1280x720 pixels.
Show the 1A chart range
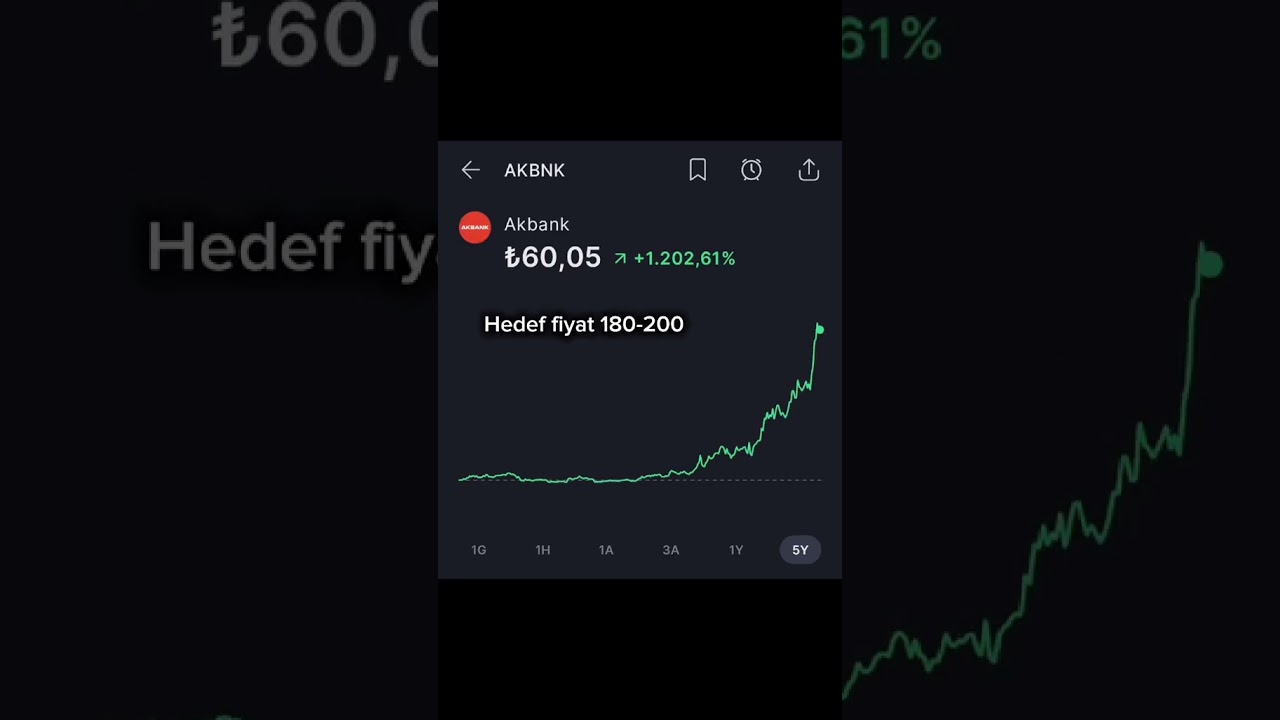606,550
